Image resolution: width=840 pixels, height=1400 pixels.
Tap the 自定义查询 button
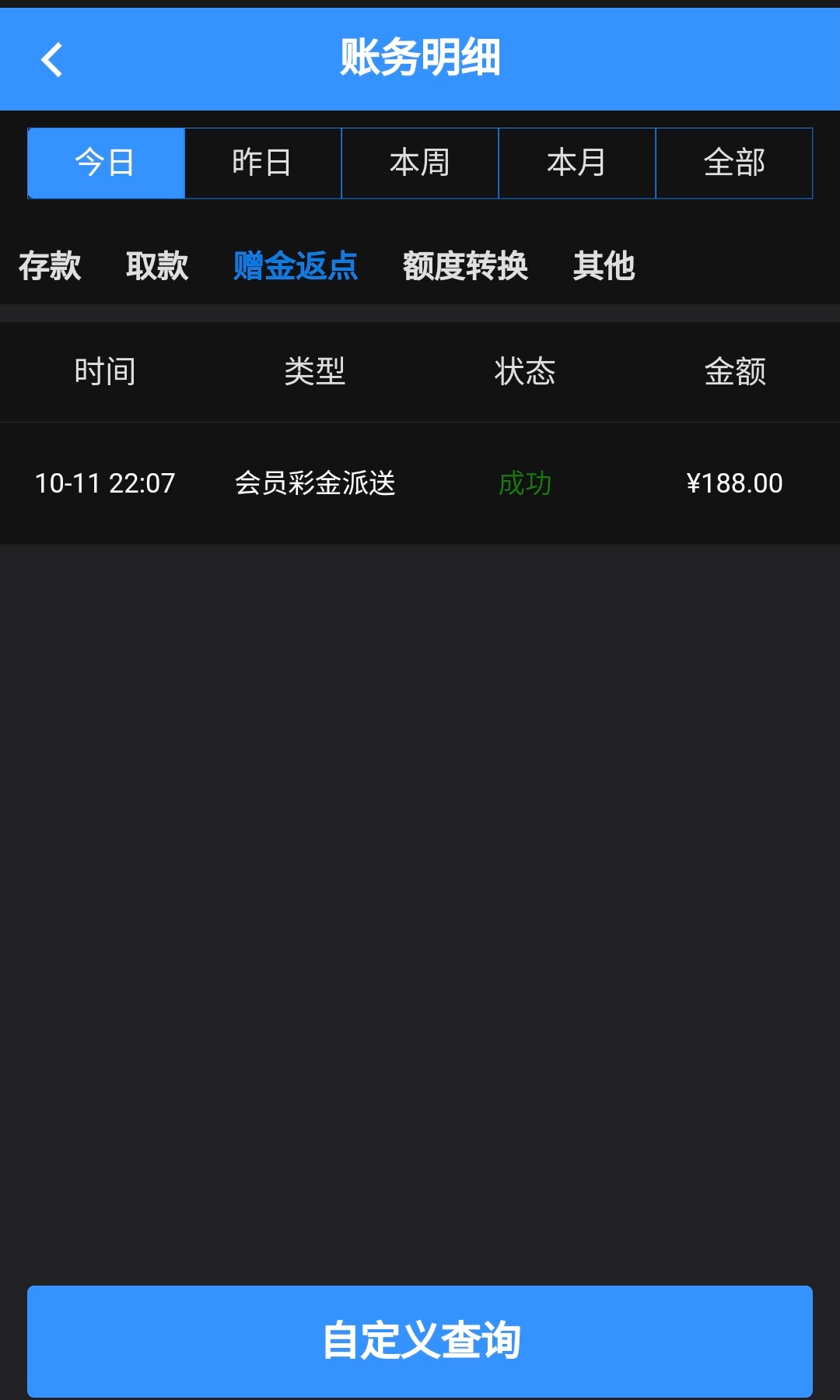(x=420, y=1341)
